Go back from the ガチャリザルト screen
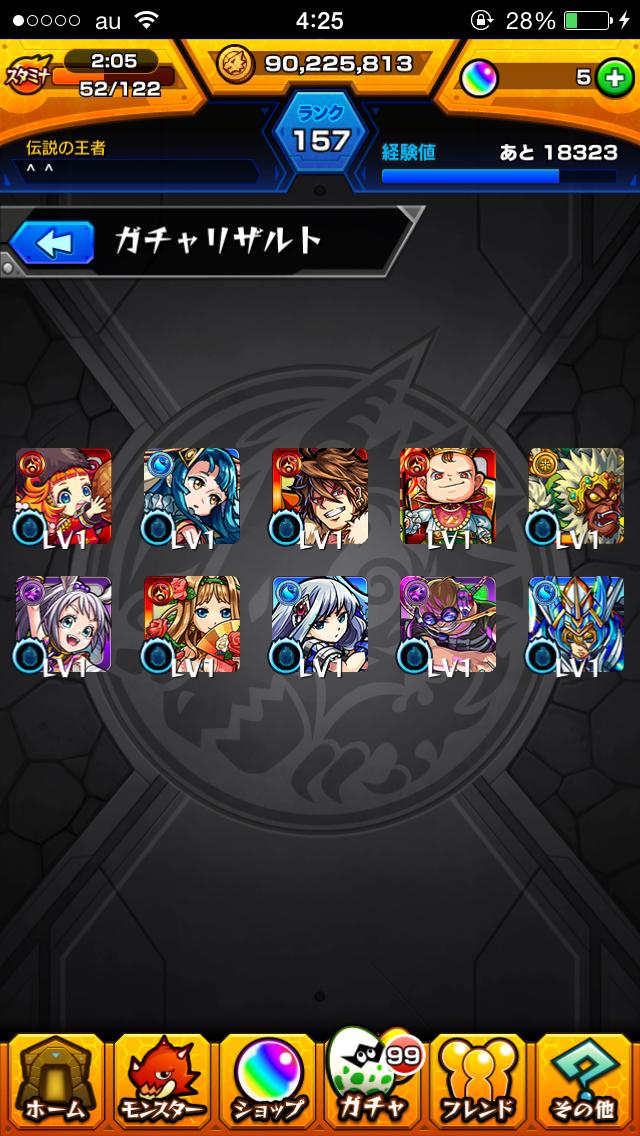640x1136 pixels. click(x=52, y=243)
